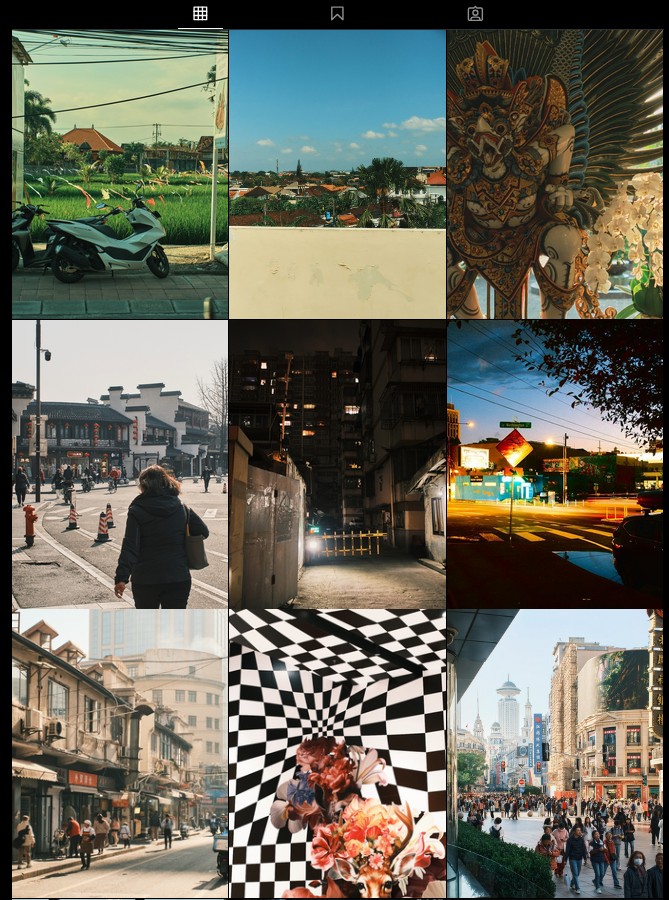Open the blue sky rooftop view photo
Screen dimensions: 669x900
pyautogui.click(x=337, y=174)
